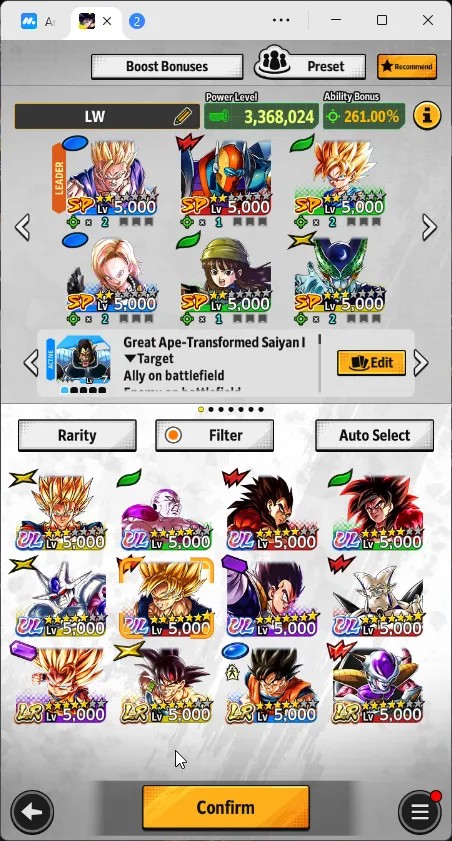This screenshot has width=452, height=841.
Task: Go back using the bottom arrow
Action: click(32, 812)
